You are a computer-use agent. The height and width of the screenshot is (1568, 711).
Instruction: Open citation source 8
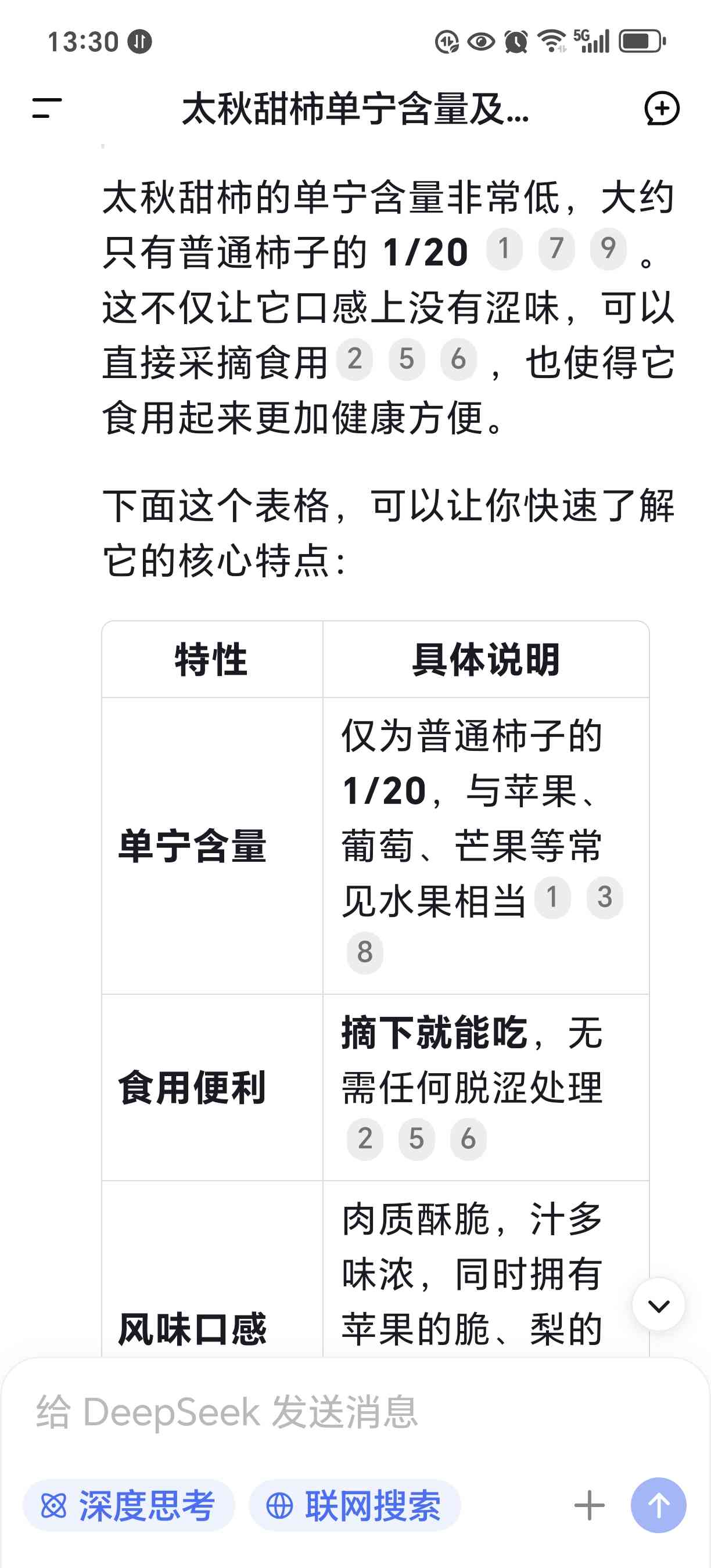click(365, 952)
